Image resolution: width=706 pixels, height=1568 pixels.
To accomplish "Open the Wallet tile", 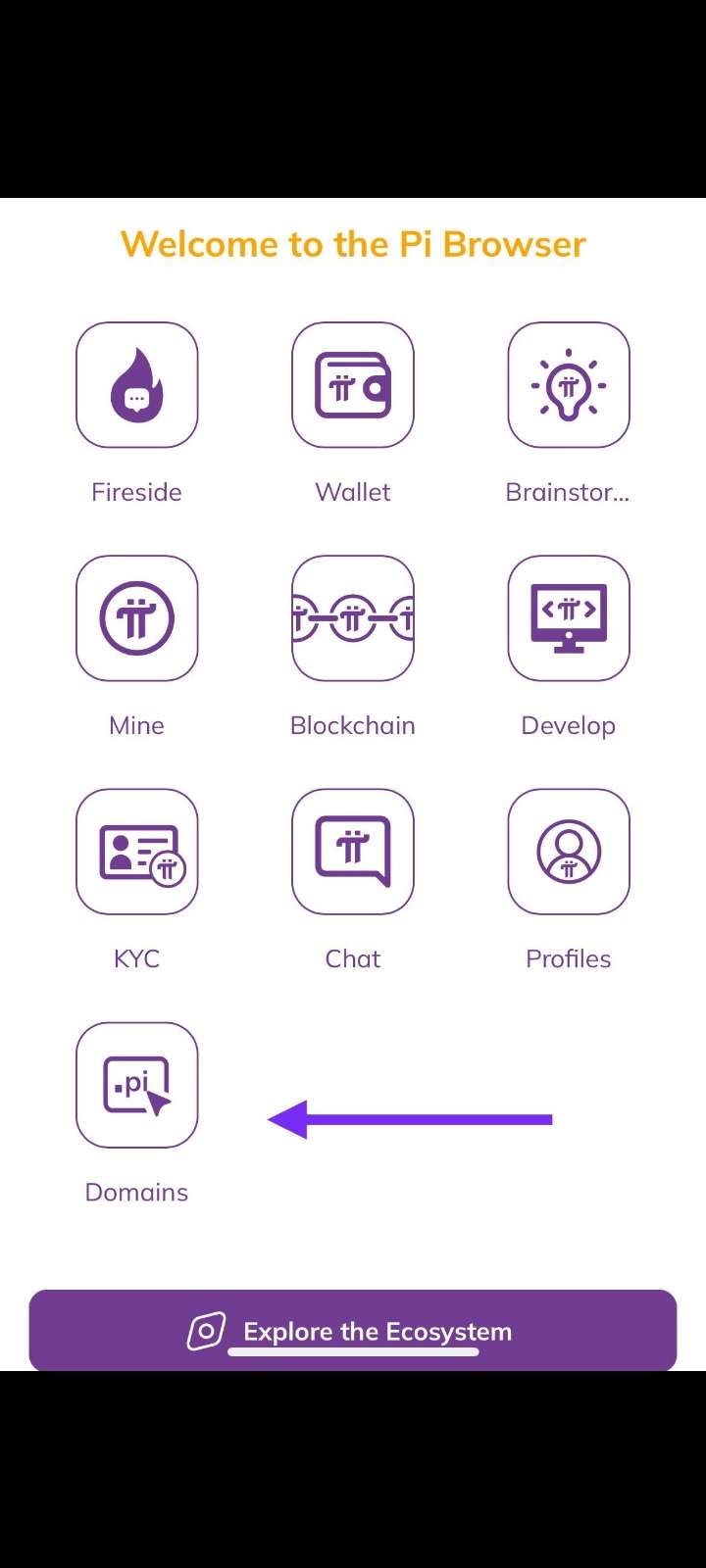I will pos(353,385).
